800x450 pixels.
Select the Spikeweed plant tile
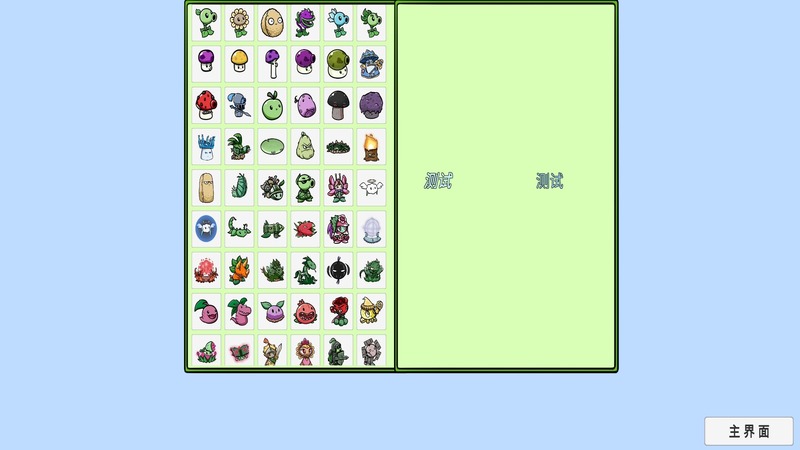click(338, 146)
